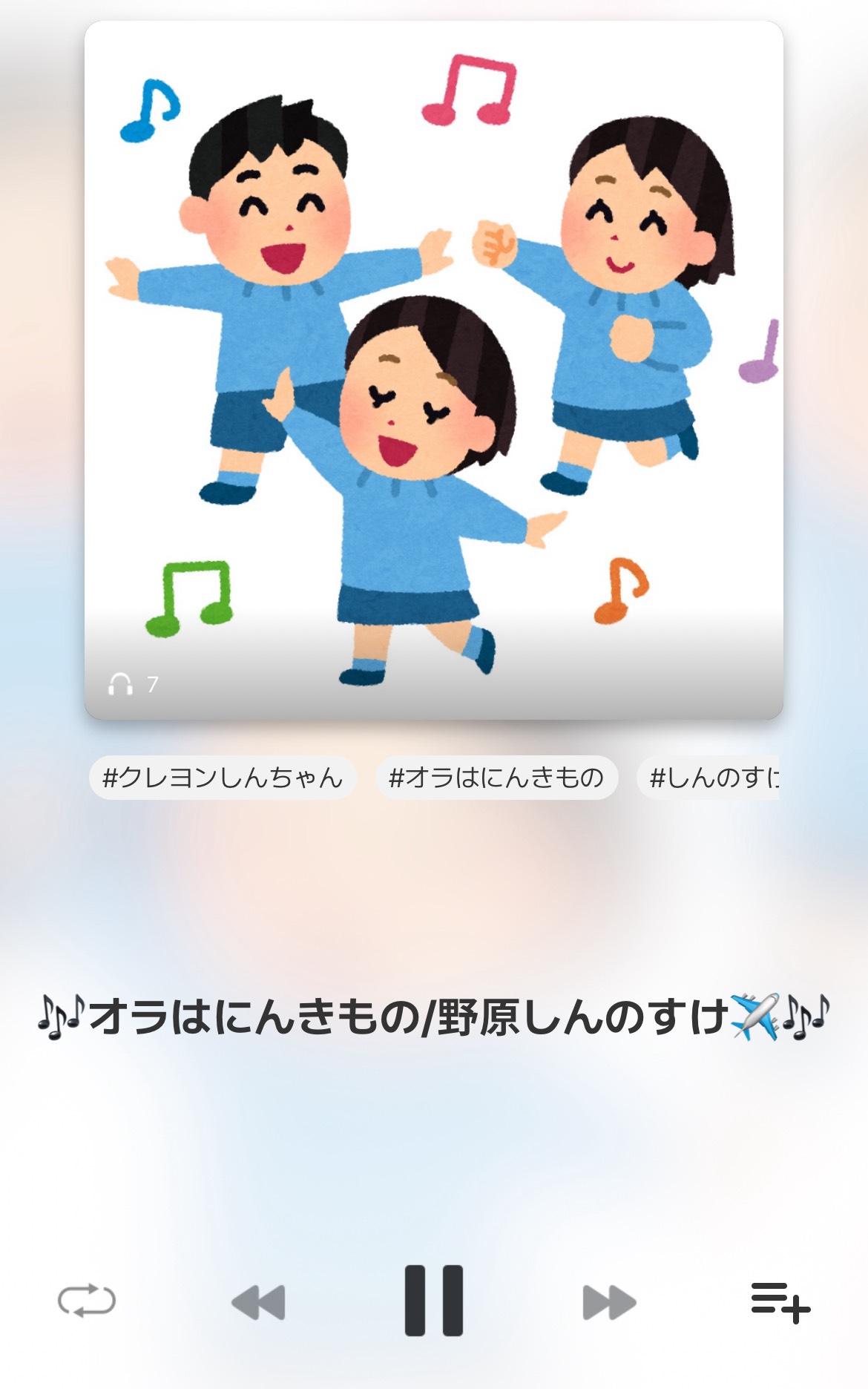The height and width of the screenshot is (1389, 868).
Task: Pause the current song
Action: [x=434, y=1301]
